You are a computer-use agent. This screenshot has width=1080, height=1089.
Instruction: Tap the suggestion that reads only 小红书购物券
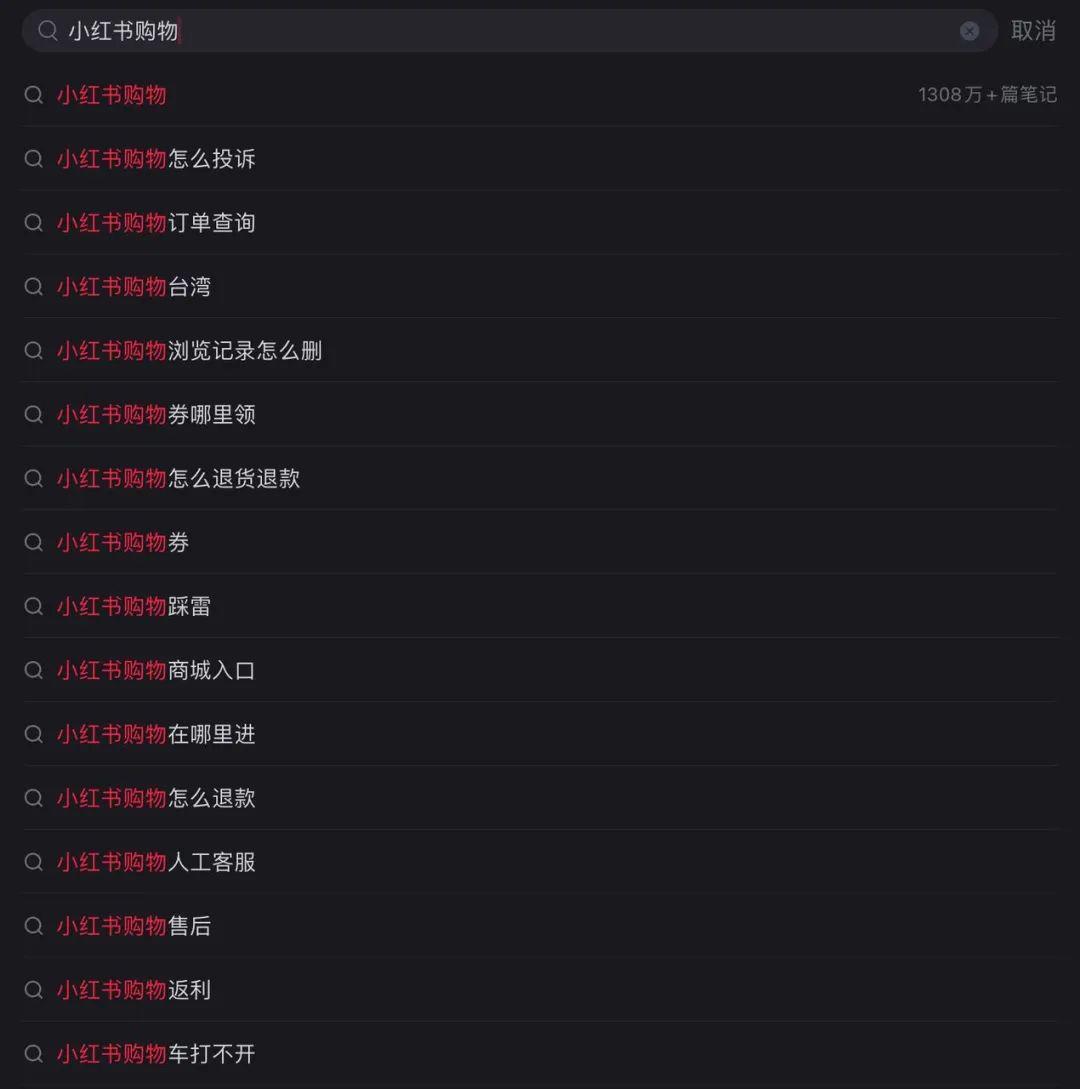coord(123,543)
